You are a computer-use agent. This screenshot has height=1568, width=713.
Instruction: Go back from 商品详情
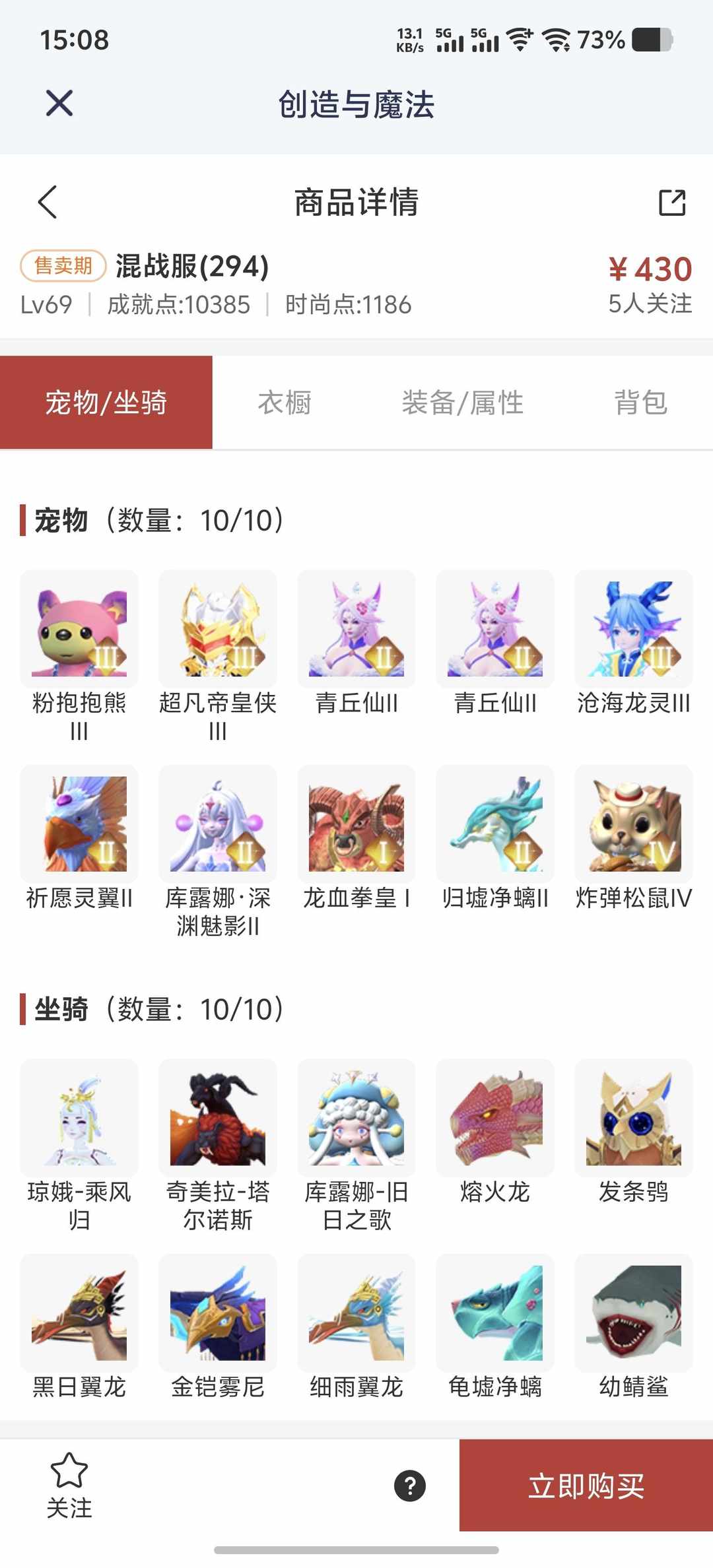click(48, 202)
